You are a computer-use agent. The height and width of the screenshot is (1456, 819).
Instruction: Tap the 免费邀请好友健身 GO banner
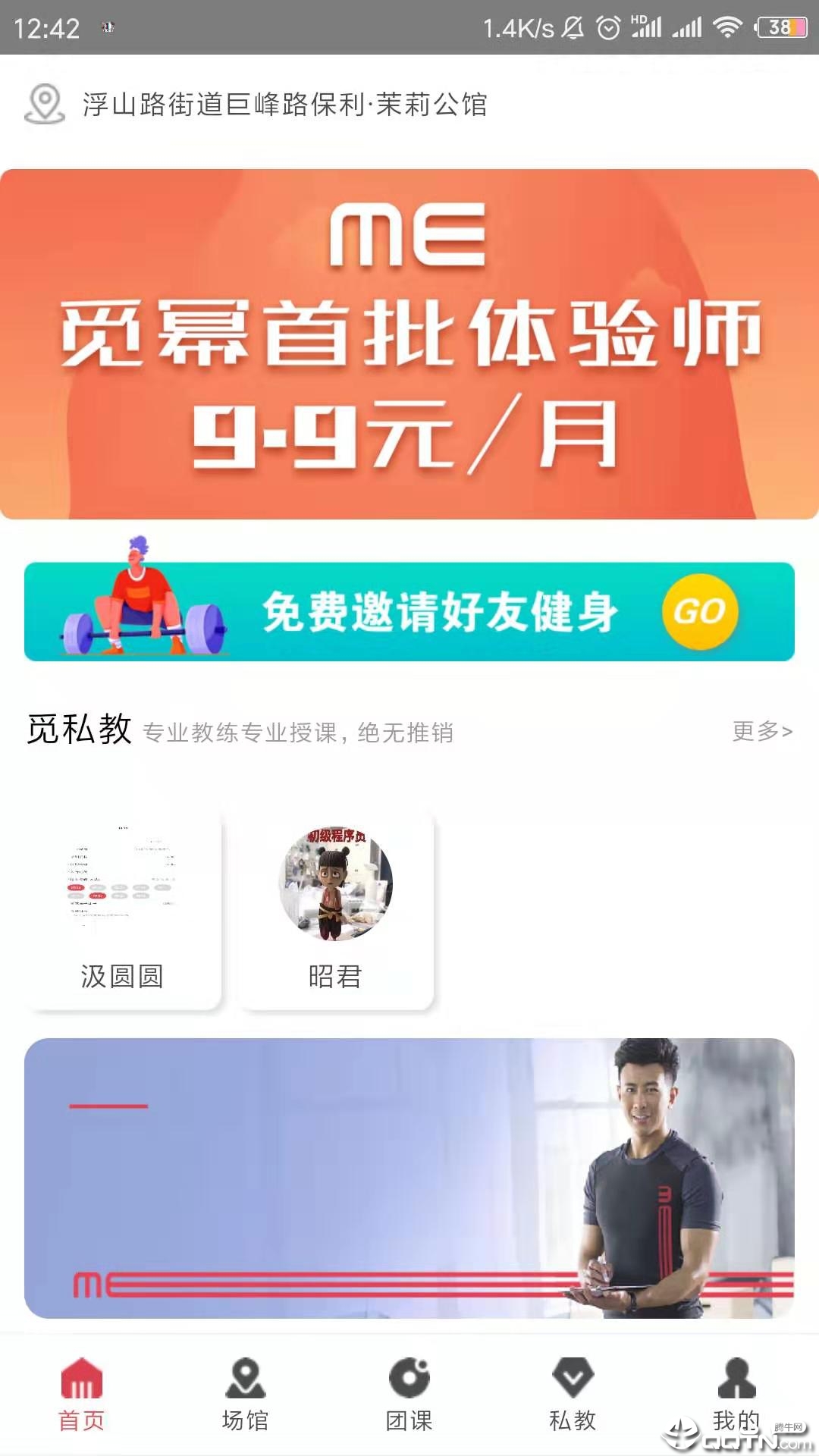point(409,611)
